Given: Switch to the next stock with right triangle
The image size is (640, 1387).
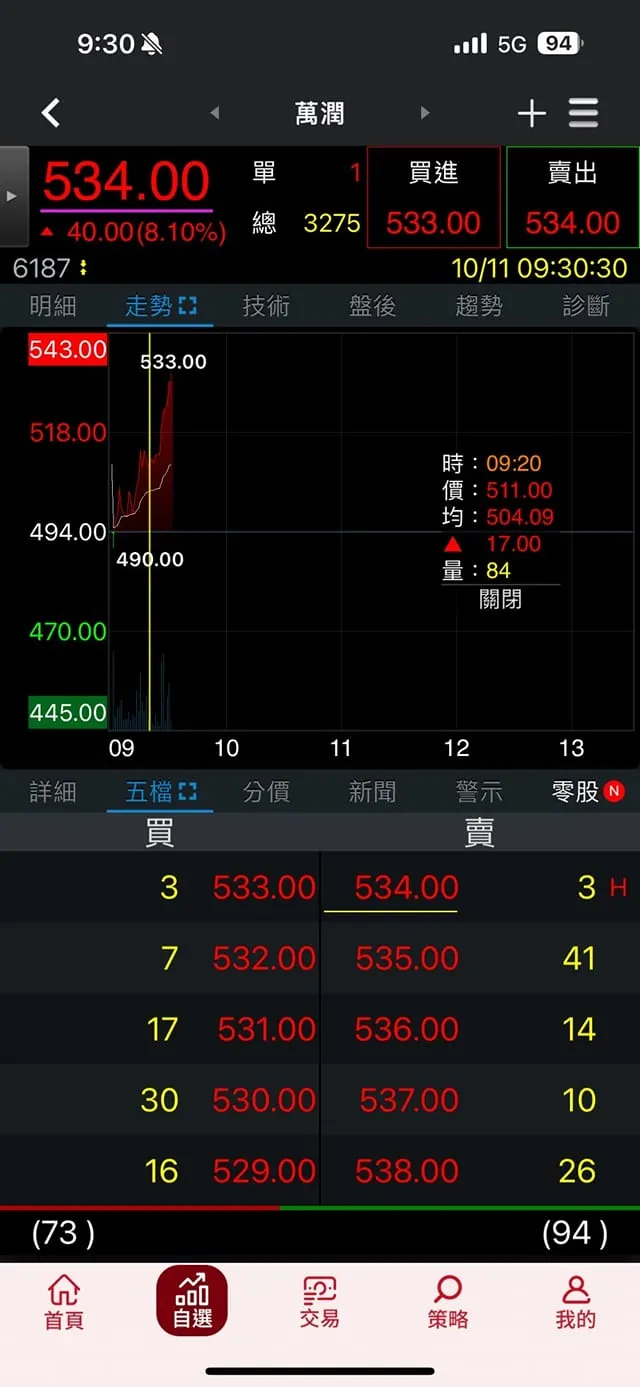Looking at the screenshot, I should [425, 113].
